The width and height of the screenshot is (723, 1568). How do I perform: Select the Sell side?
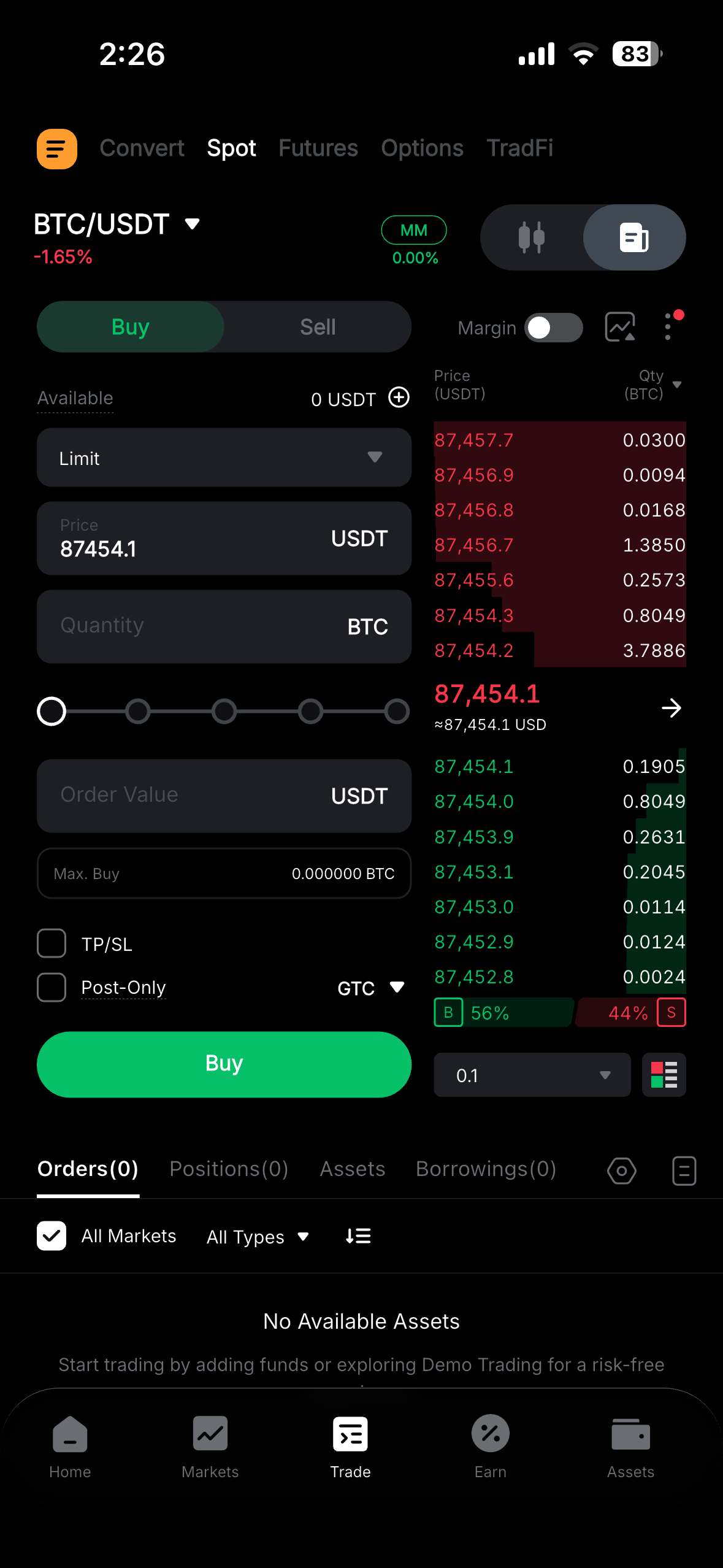coord(318,327)
